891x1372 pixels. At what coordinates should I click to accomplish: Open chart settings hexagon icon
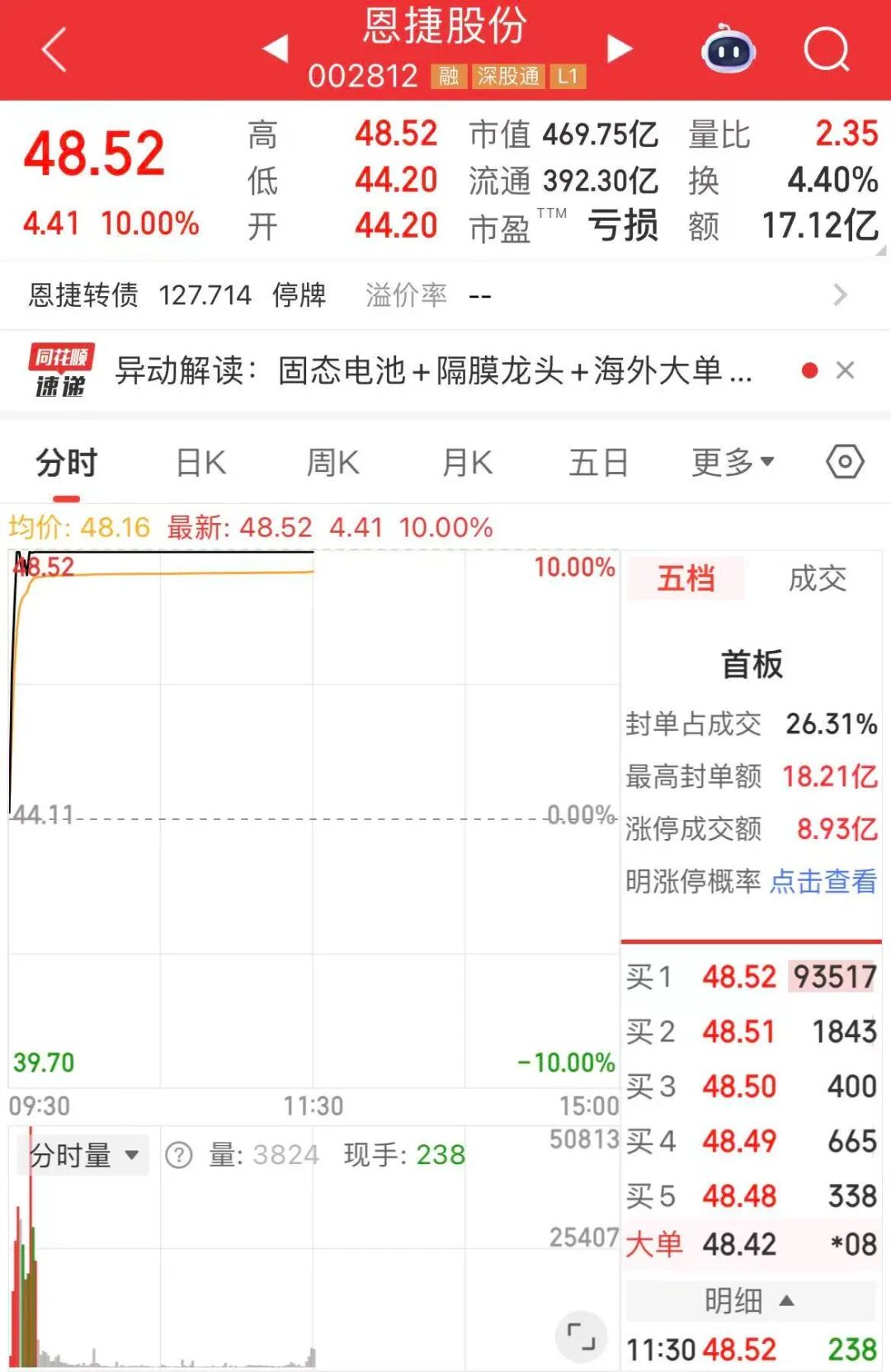click(845, 462)
